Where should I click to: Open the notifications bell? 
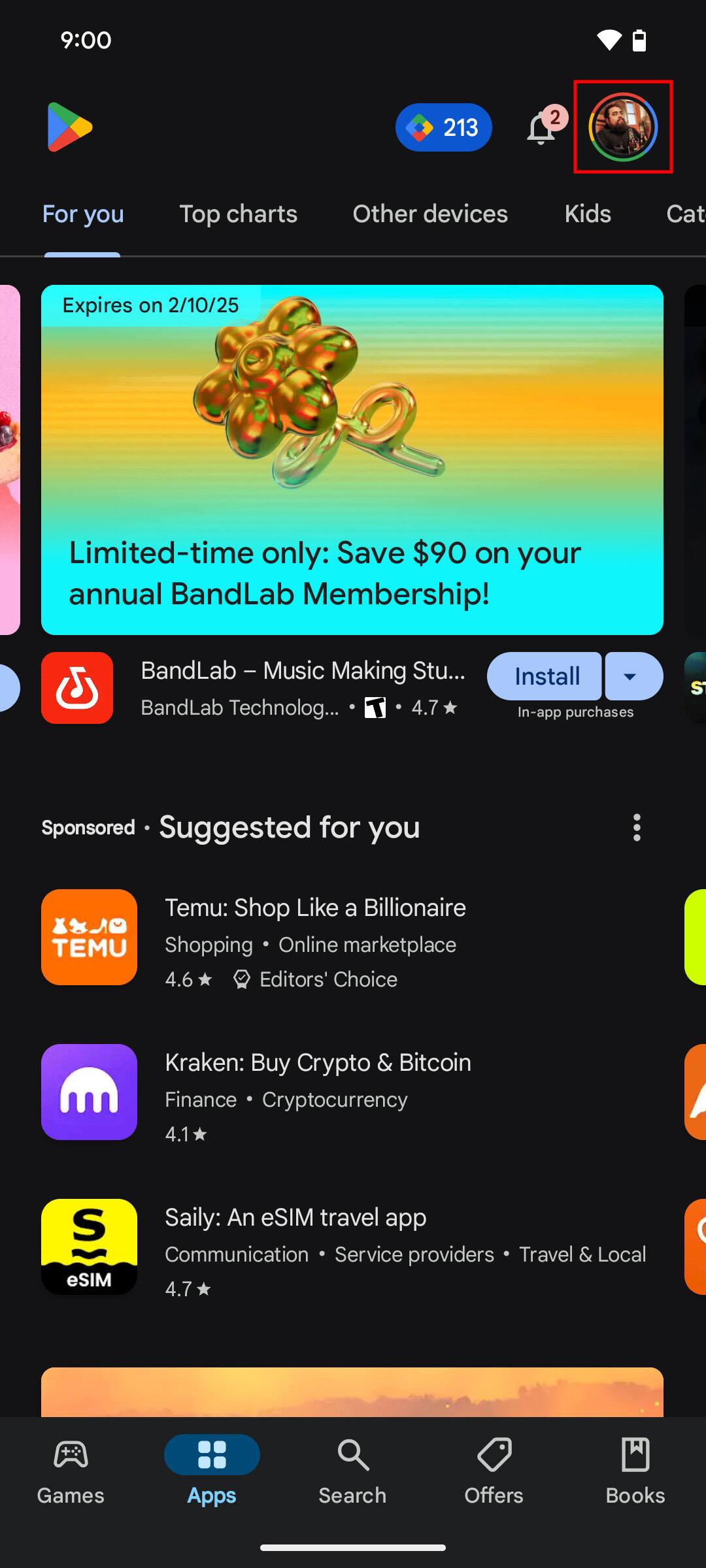pyautogui.click(x=543, y=127)
